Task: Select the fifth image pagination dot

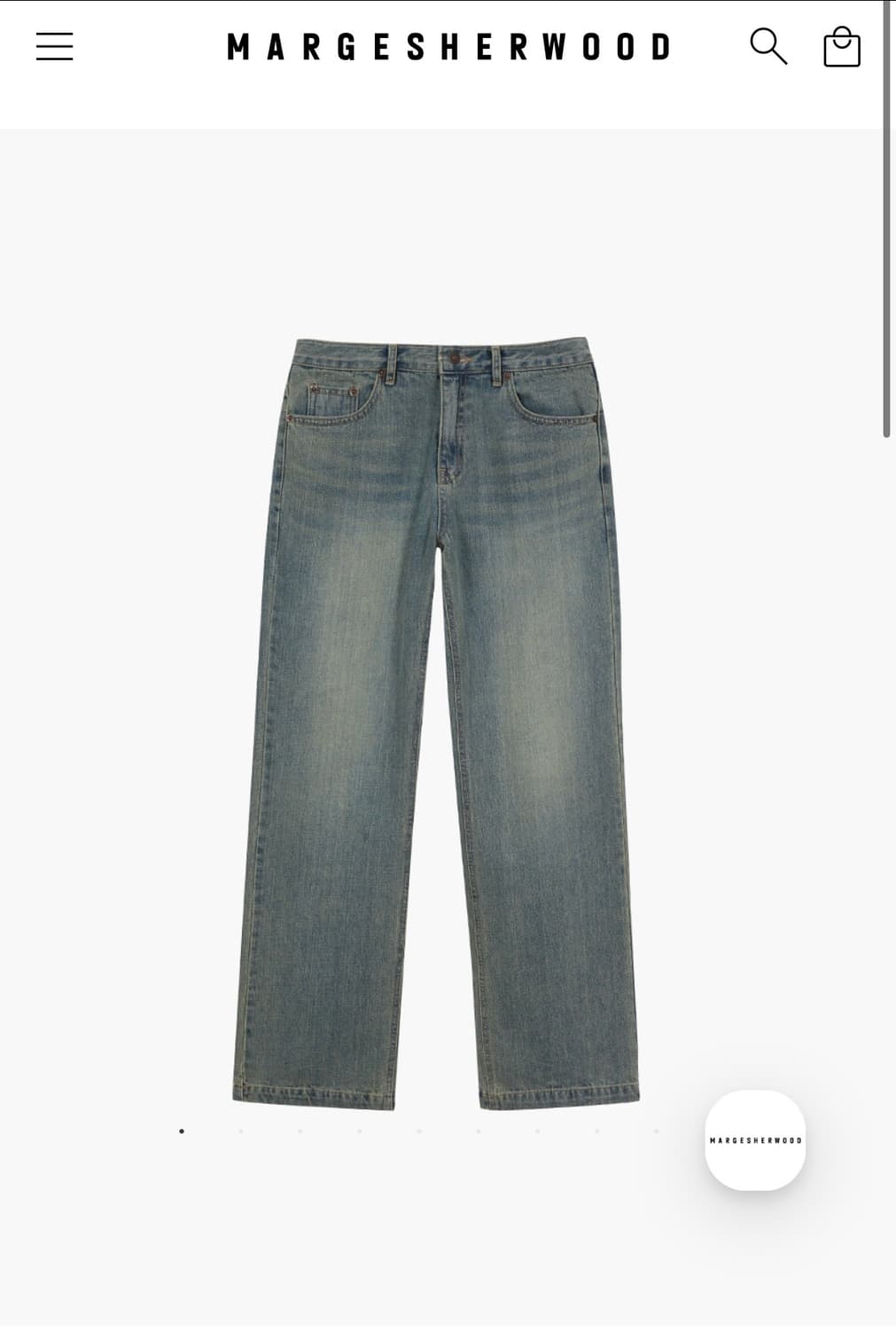Action: click(x=418, y=1130)
